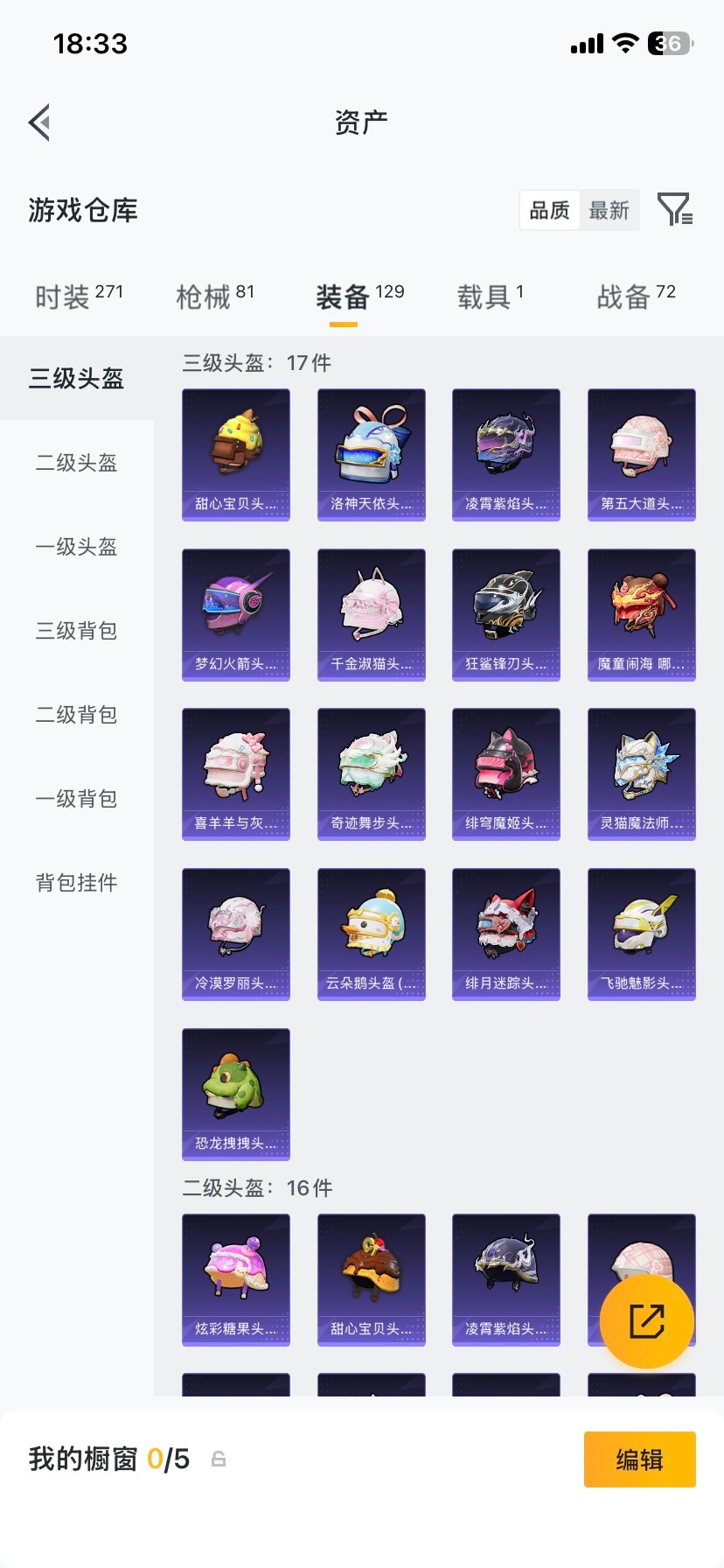
Task: Select the 魔童闹海 哪吒 helmet item
Action: tap(641, 613)
